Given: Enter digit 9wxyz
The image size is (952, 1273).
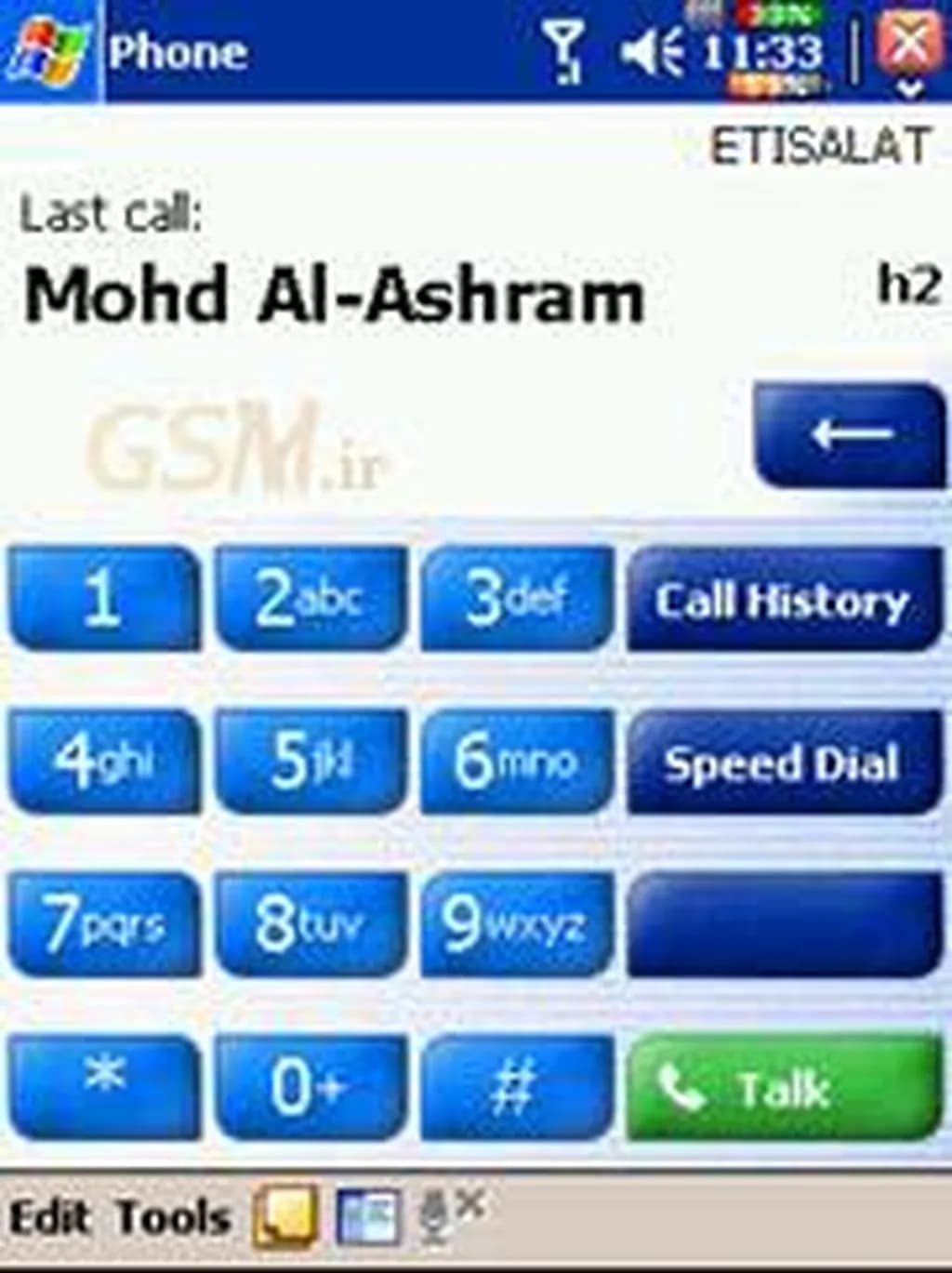Looking at the screenshot, I should (517, 923).
